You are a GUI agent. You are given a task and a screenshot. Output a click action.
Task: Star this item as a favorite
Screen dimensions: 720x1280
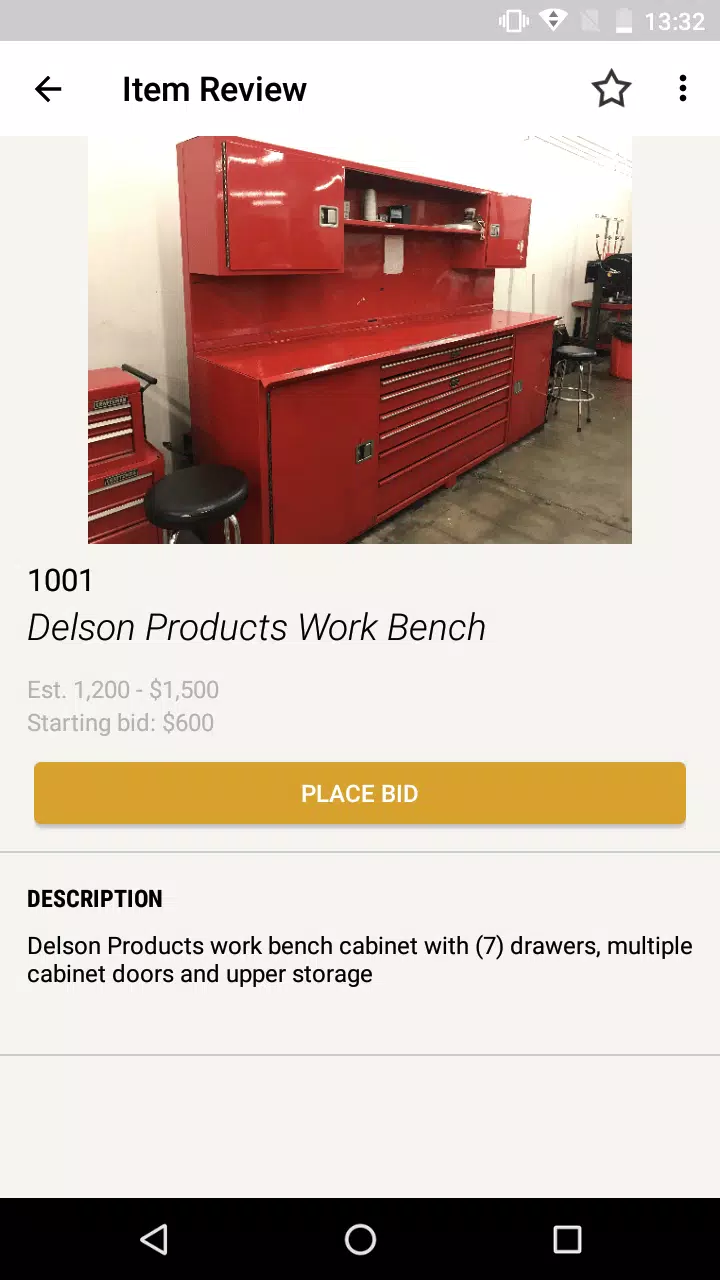pyautogui.click(x=611, y=89)
